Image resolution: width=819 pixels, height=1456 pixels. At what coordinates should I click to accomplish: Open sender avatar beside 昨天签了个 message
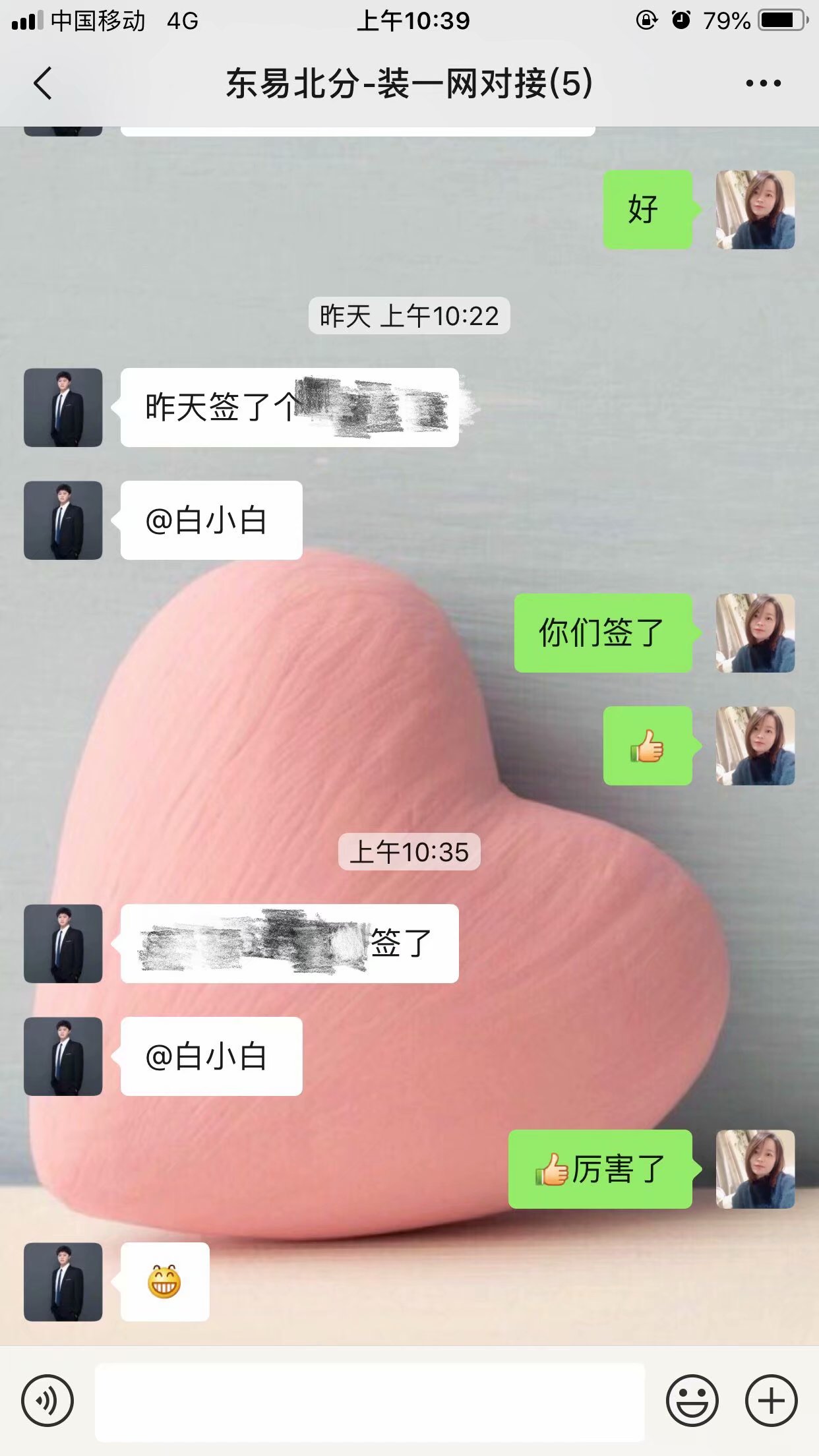point(63,408)
